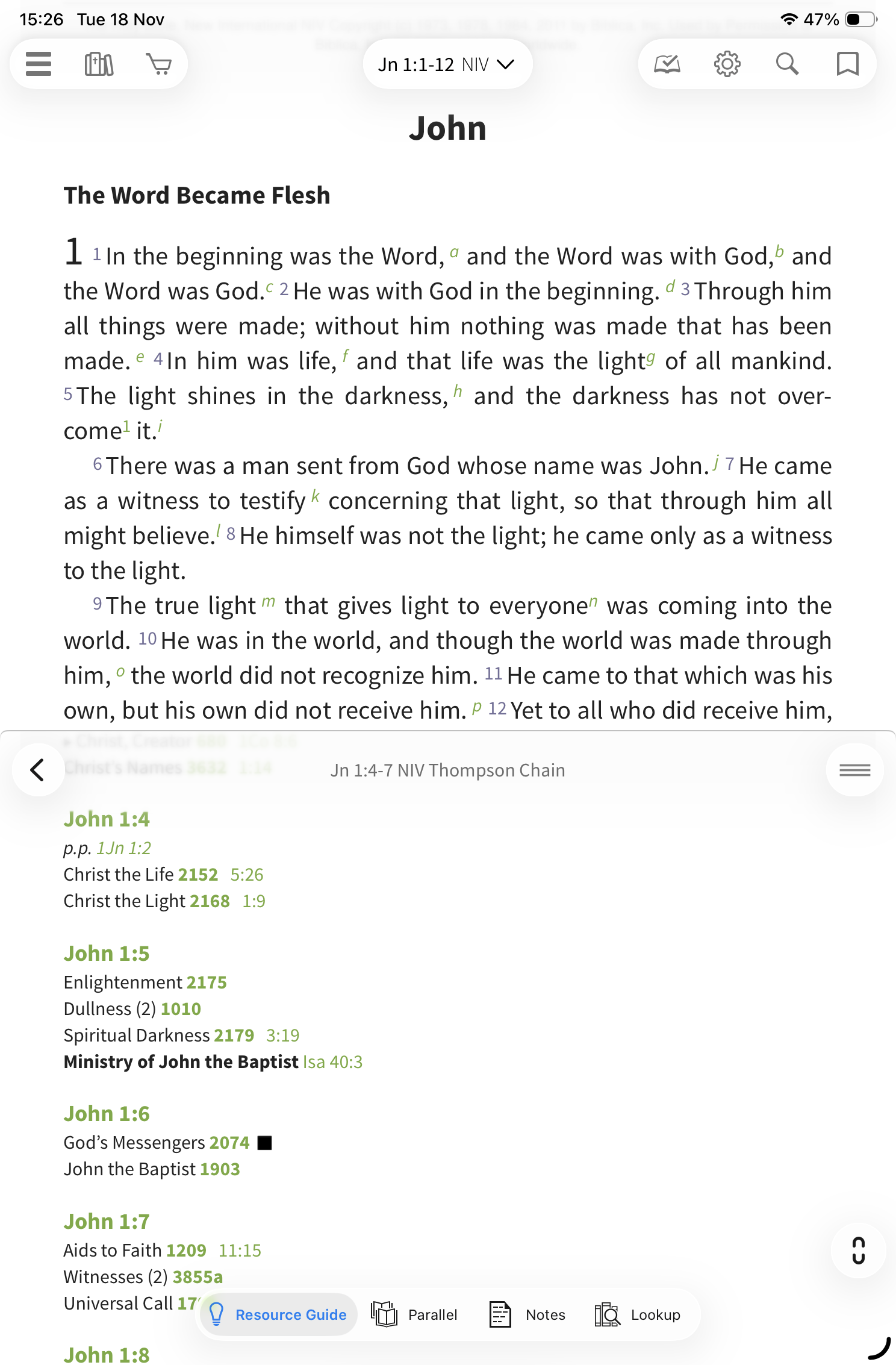Open John the Baptist 1903 topic
This screenshot has width=896, height=1365.
[x=152, y=1169]
